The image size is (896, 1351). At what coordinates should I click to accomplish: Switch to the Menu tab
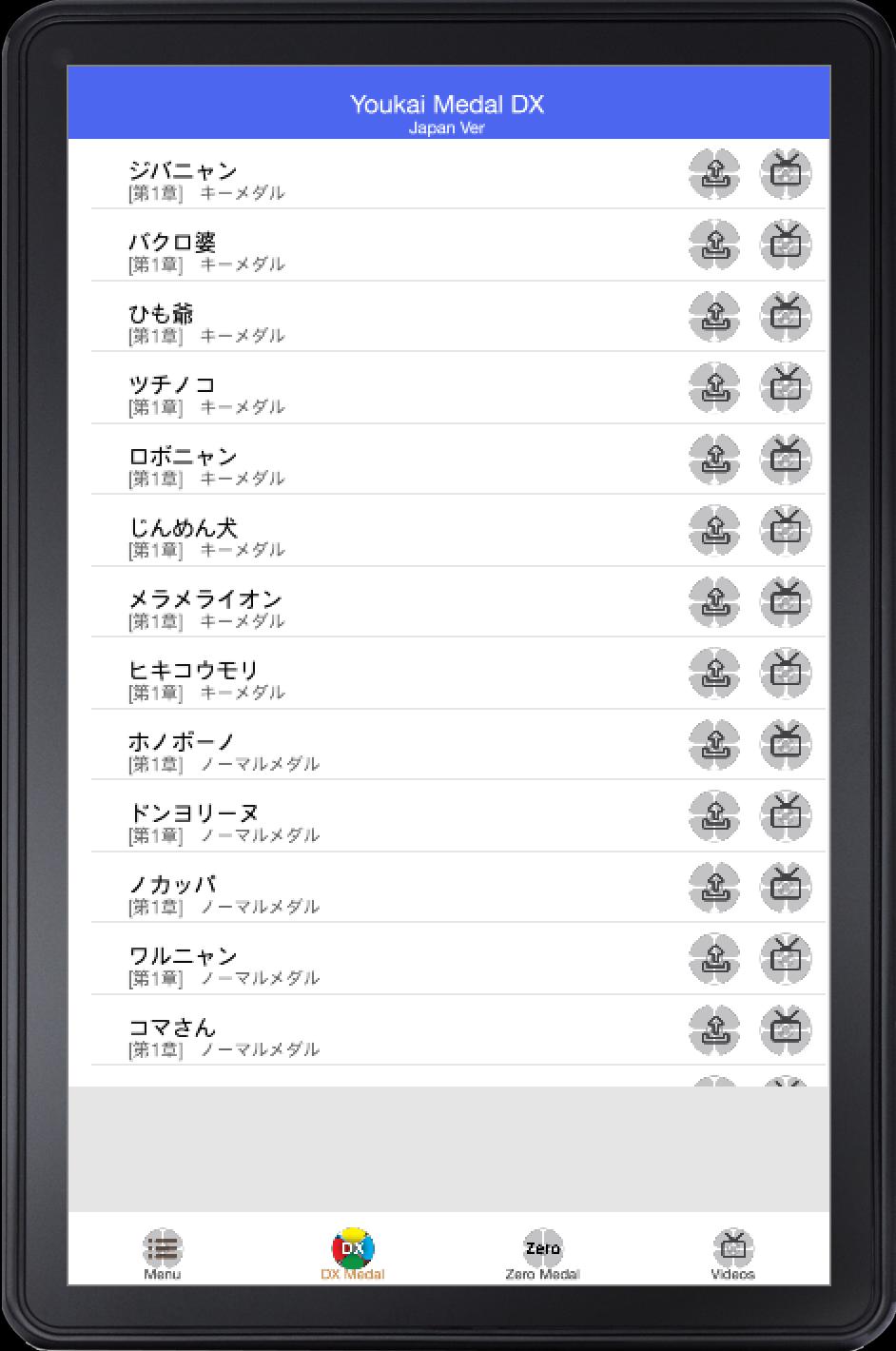coord(163,1253)
